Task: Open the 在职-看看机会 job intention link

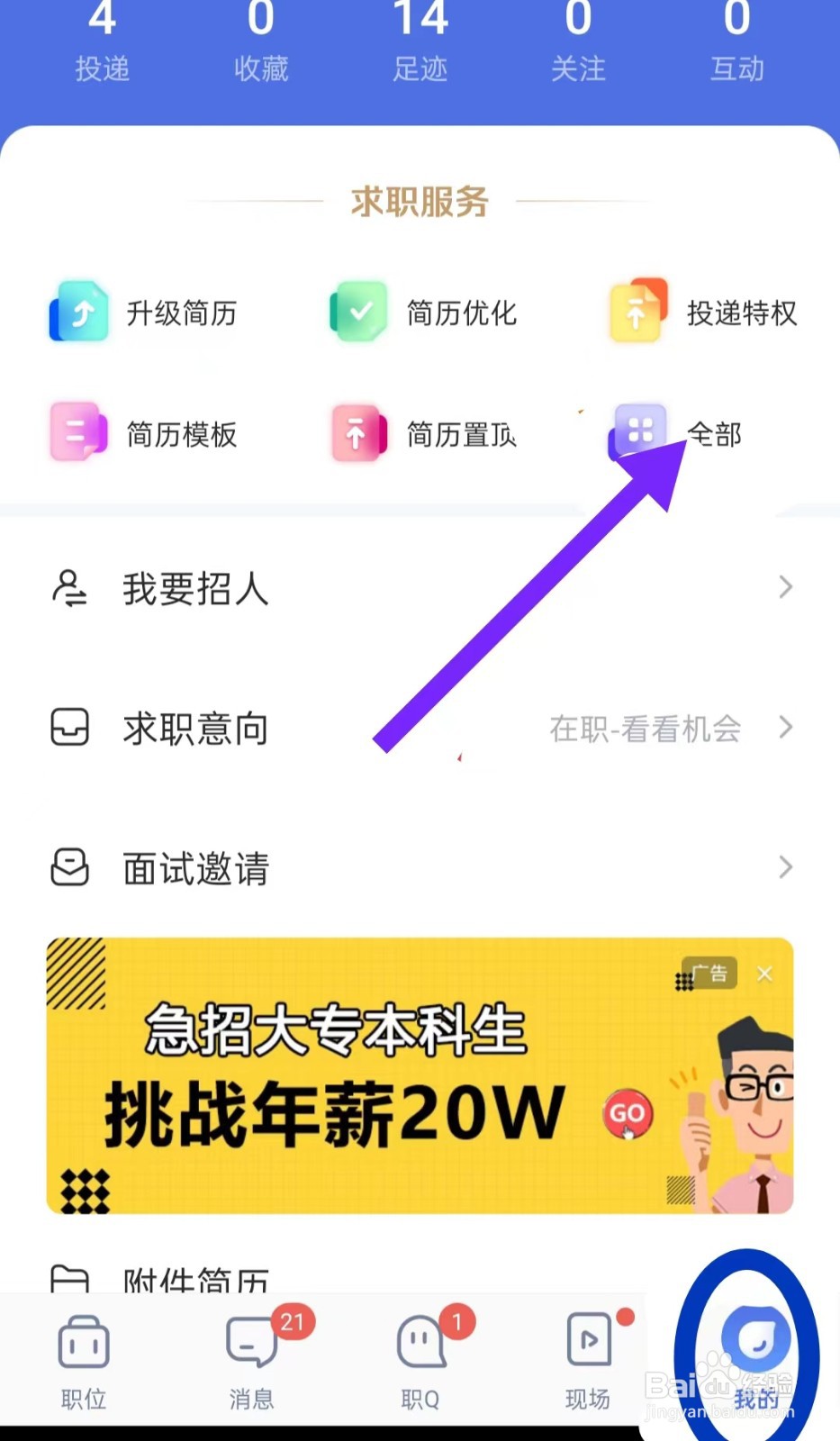Action: tap(645, 730)
